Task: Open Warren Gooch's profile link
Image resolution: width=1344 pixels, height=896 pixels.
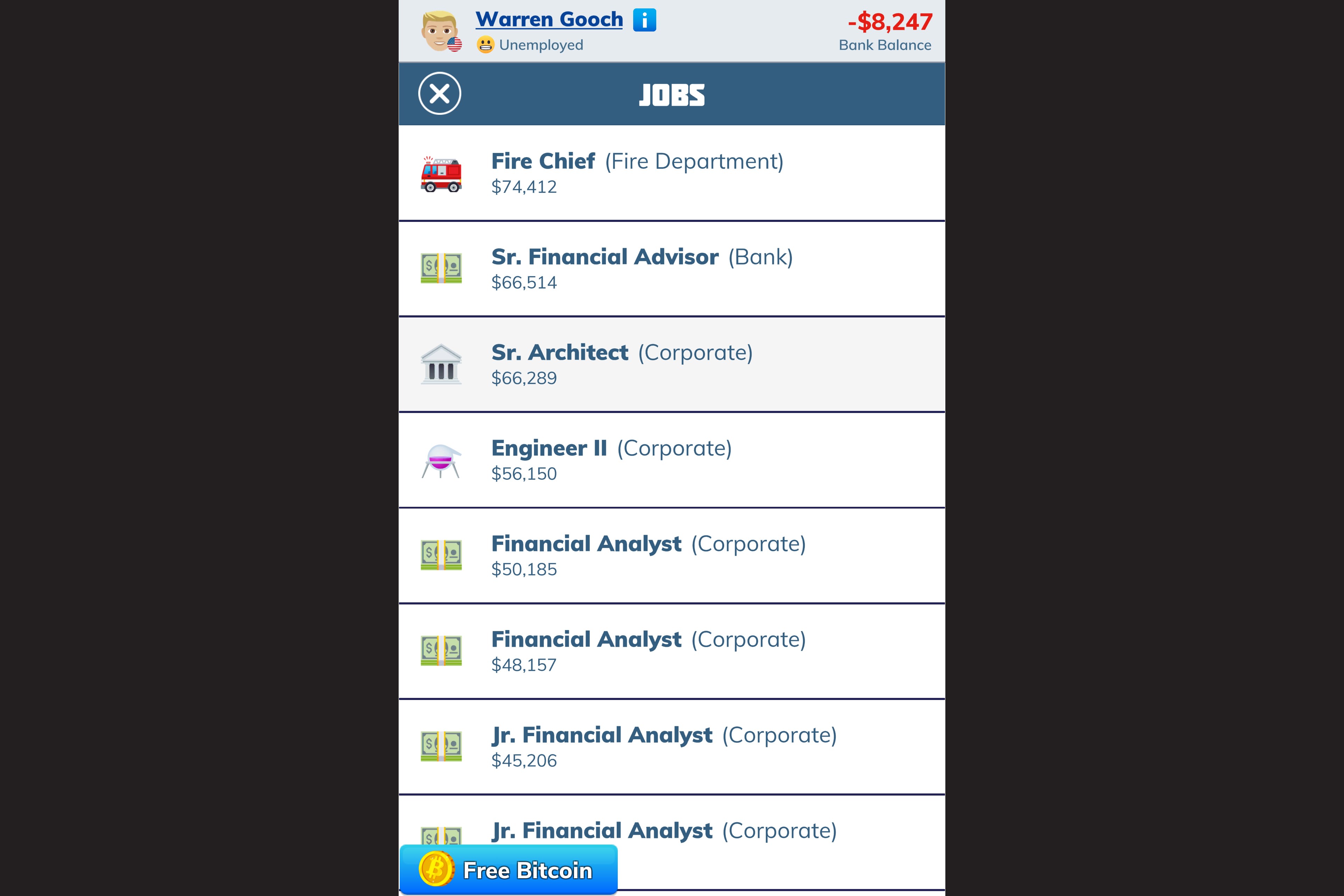Action: coord(548,20)
